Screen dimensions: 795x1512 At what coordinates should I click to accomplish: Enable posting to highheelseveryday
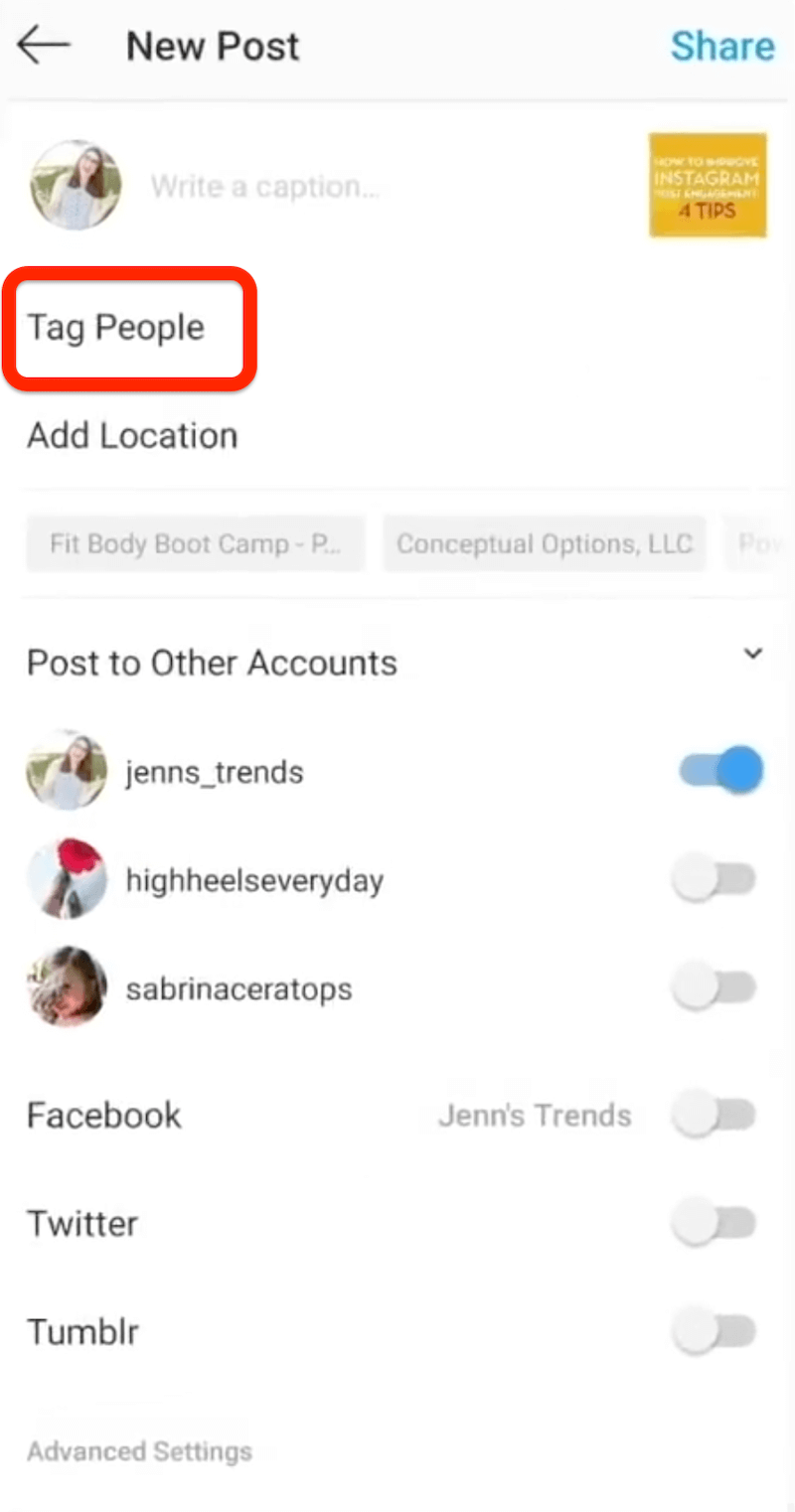tap(714, 879)
